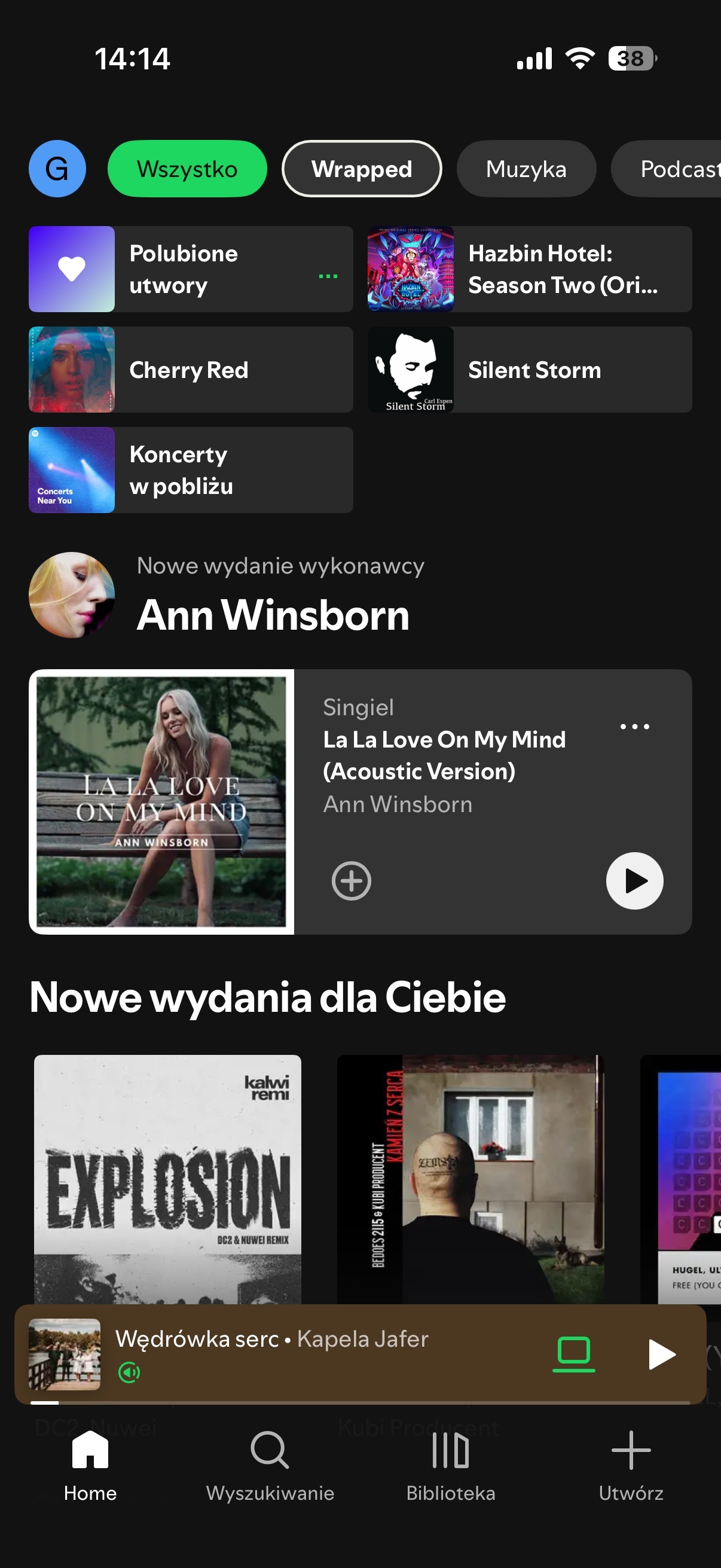
Task: Add La La Love On My Mind to library
Action: [x=351, y=881]
